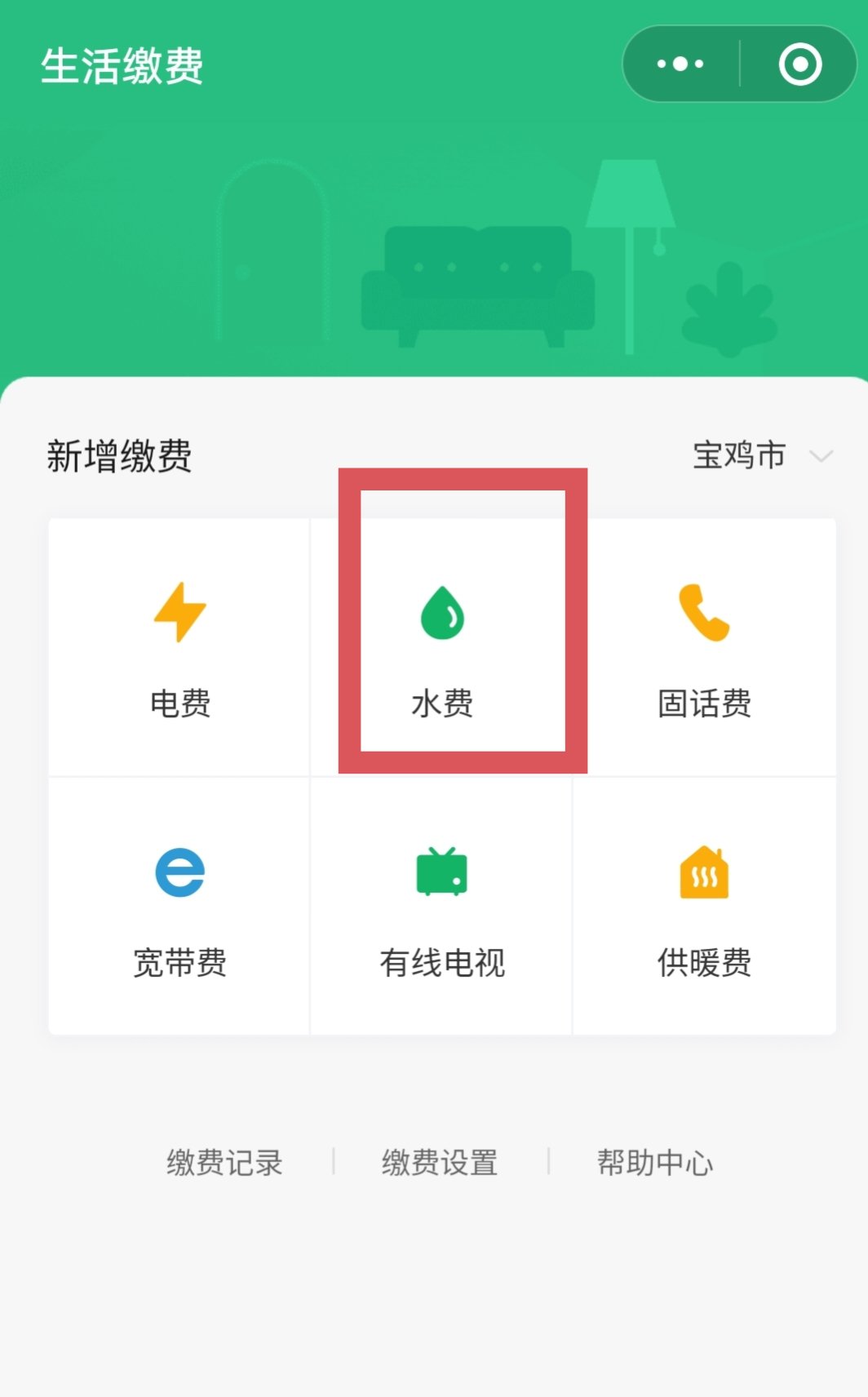Go to 帮助中心 help center
Viewport: 868px width, 1397px height.
click(655, 1162)
